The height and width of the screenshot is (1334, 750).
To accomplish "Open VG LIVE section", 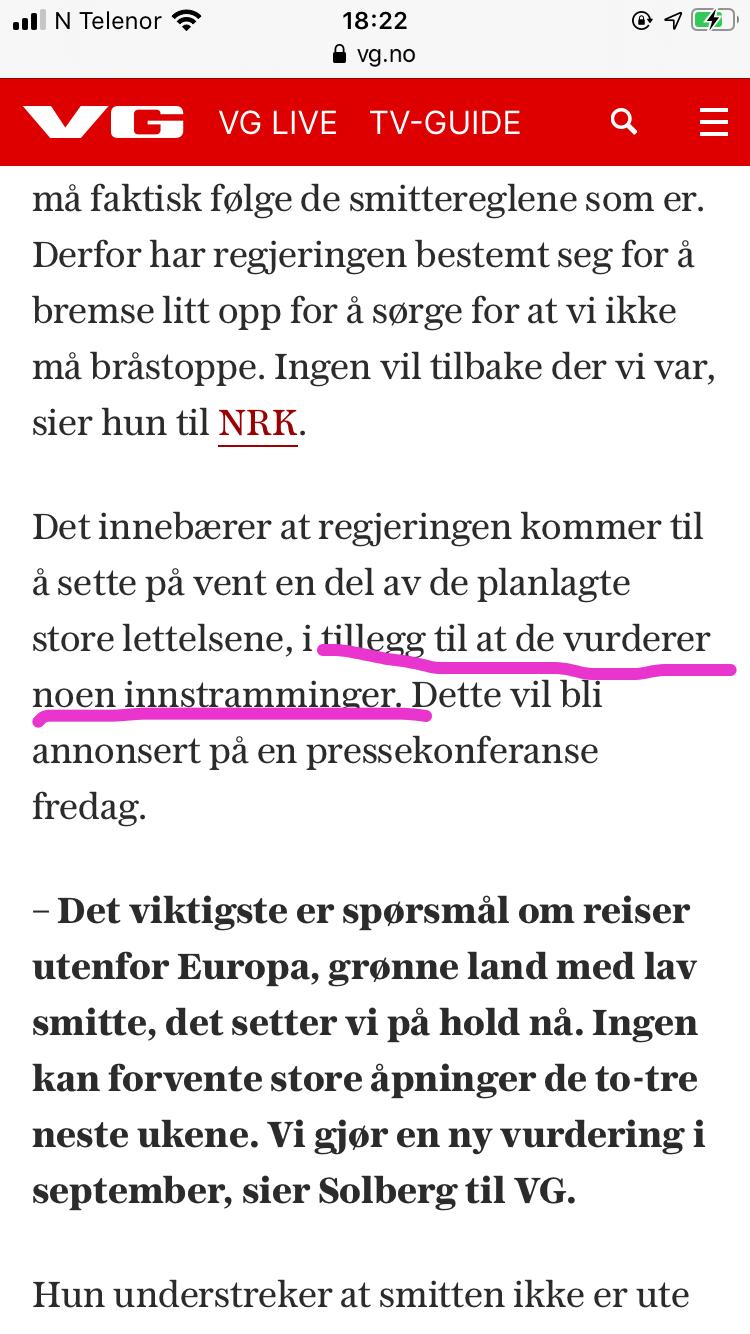I will pyautogui.click(x=277, y=122).
